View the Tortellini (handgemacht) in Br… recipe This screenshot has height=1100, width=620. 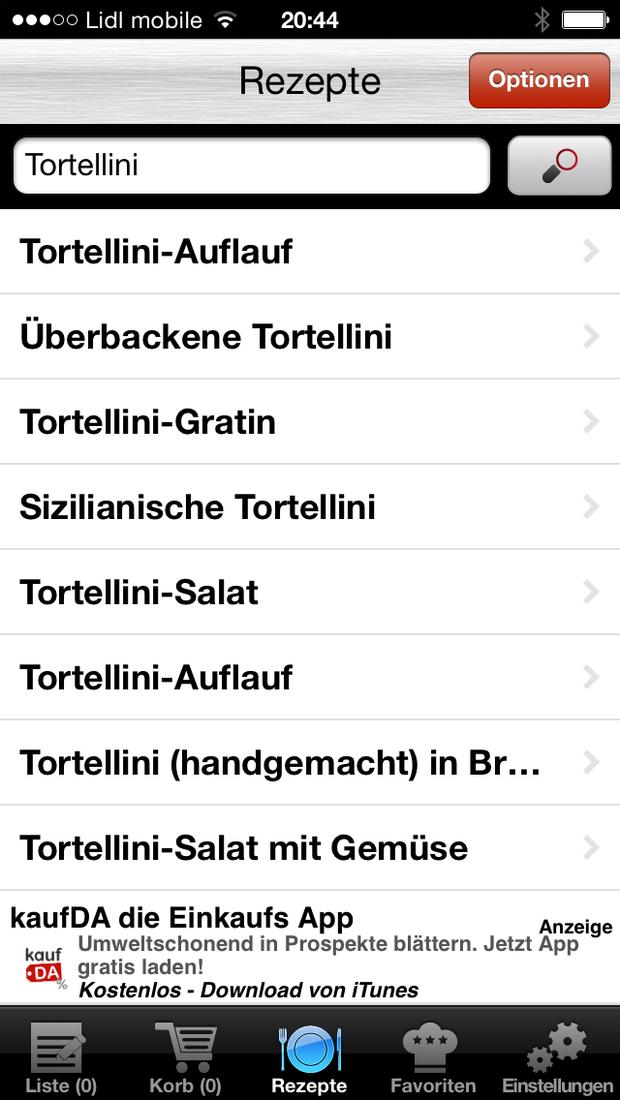click(x=310, y=763)
